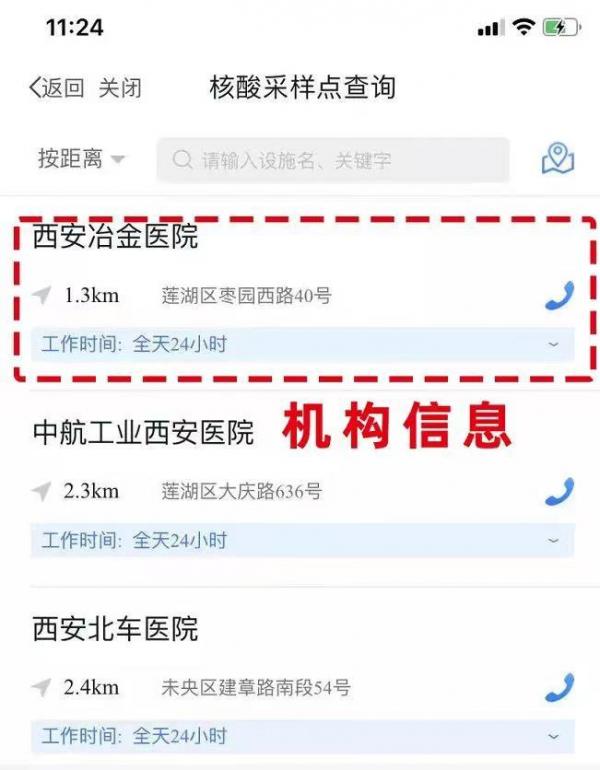Tap the 返回 back button
The height and width of the screenshot is (770, 600).
pyautogui.click(x=56, y=88)
